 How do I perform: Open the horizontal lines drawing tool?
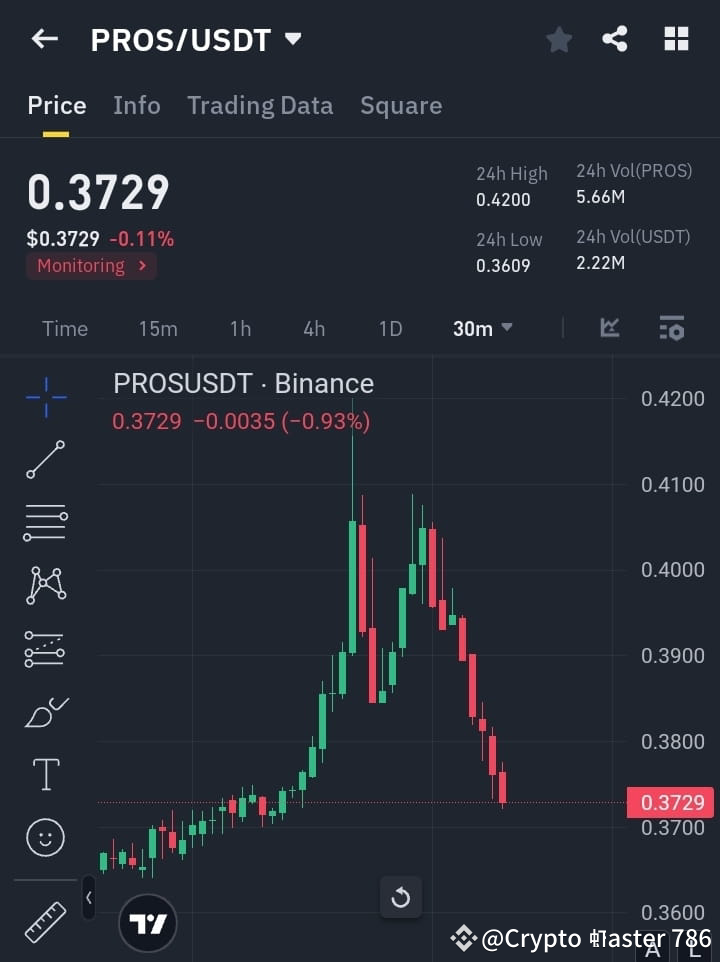[45, 524]
